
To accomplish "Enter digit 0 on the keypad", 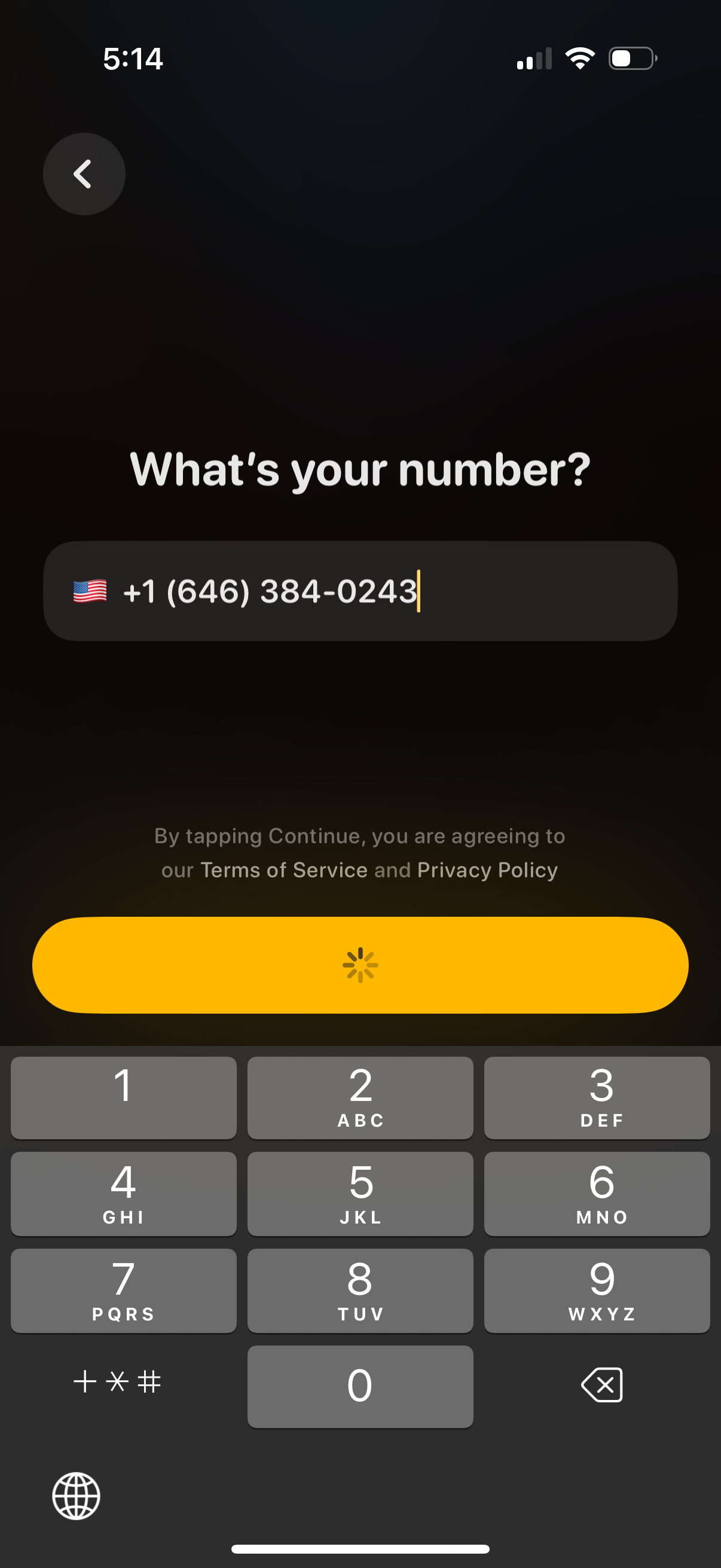I will point(360,1386).
